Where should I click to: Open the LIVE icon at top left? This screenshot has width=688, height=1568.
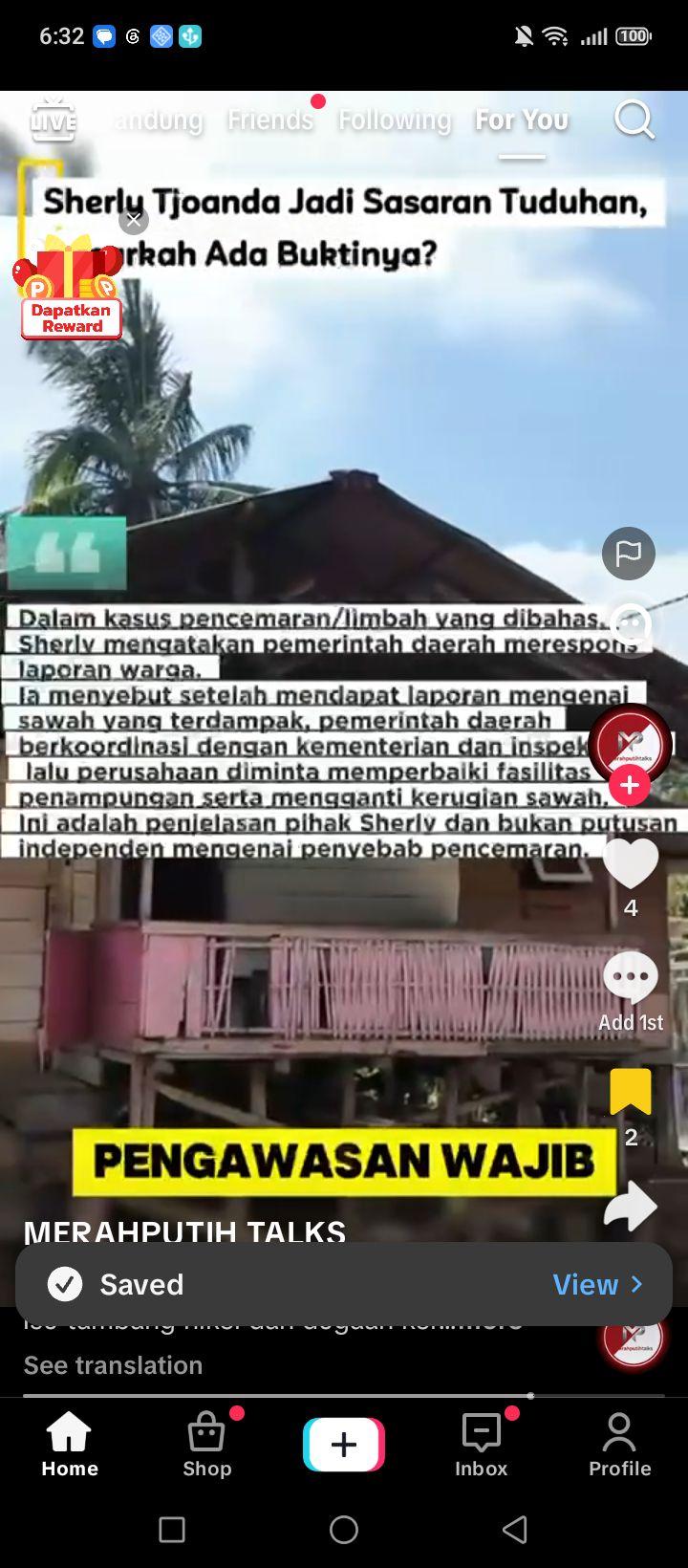(x=53, y=120)
